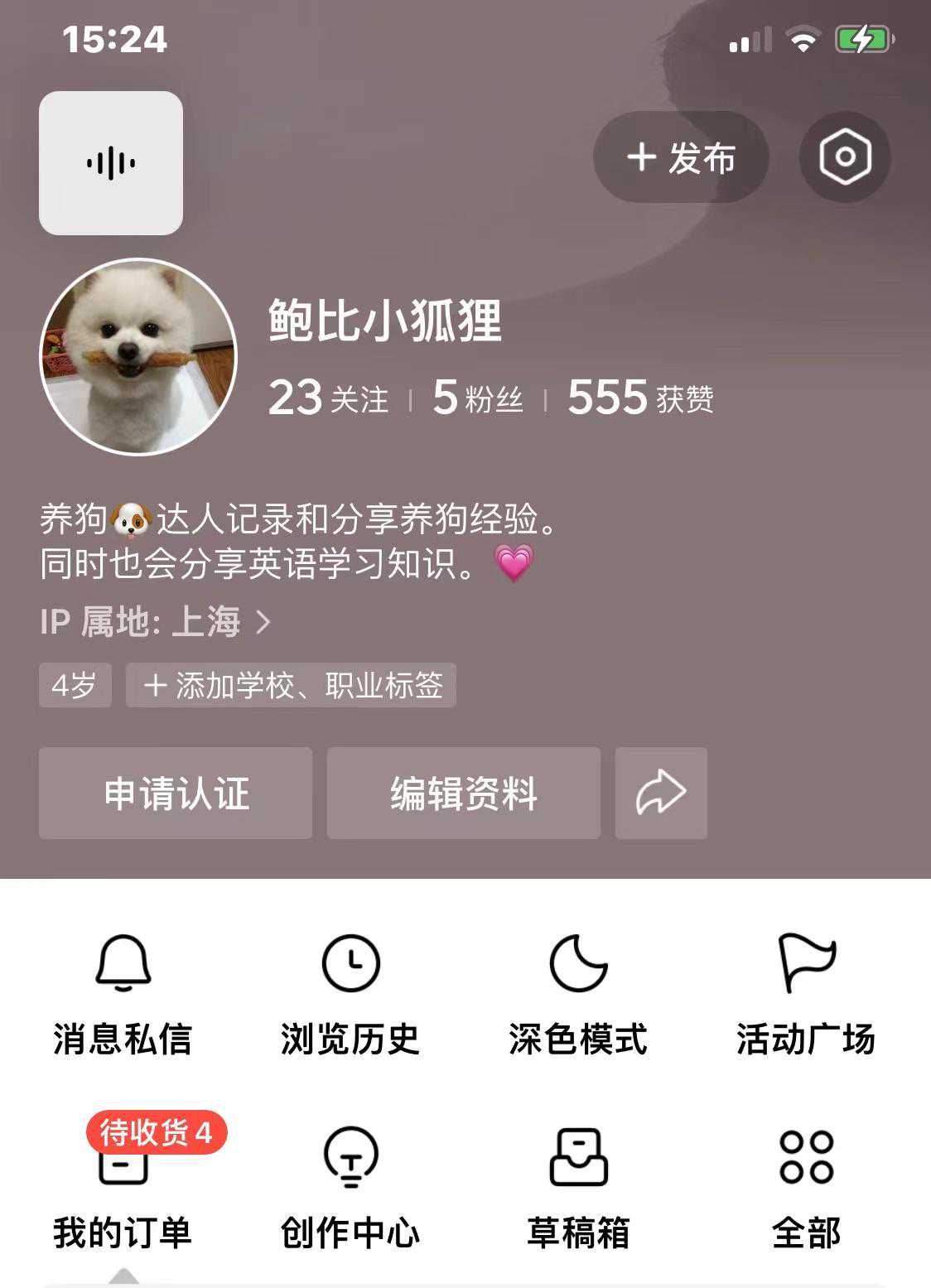
Task: Open 活动广场 activity square
Action: (806, 996)
